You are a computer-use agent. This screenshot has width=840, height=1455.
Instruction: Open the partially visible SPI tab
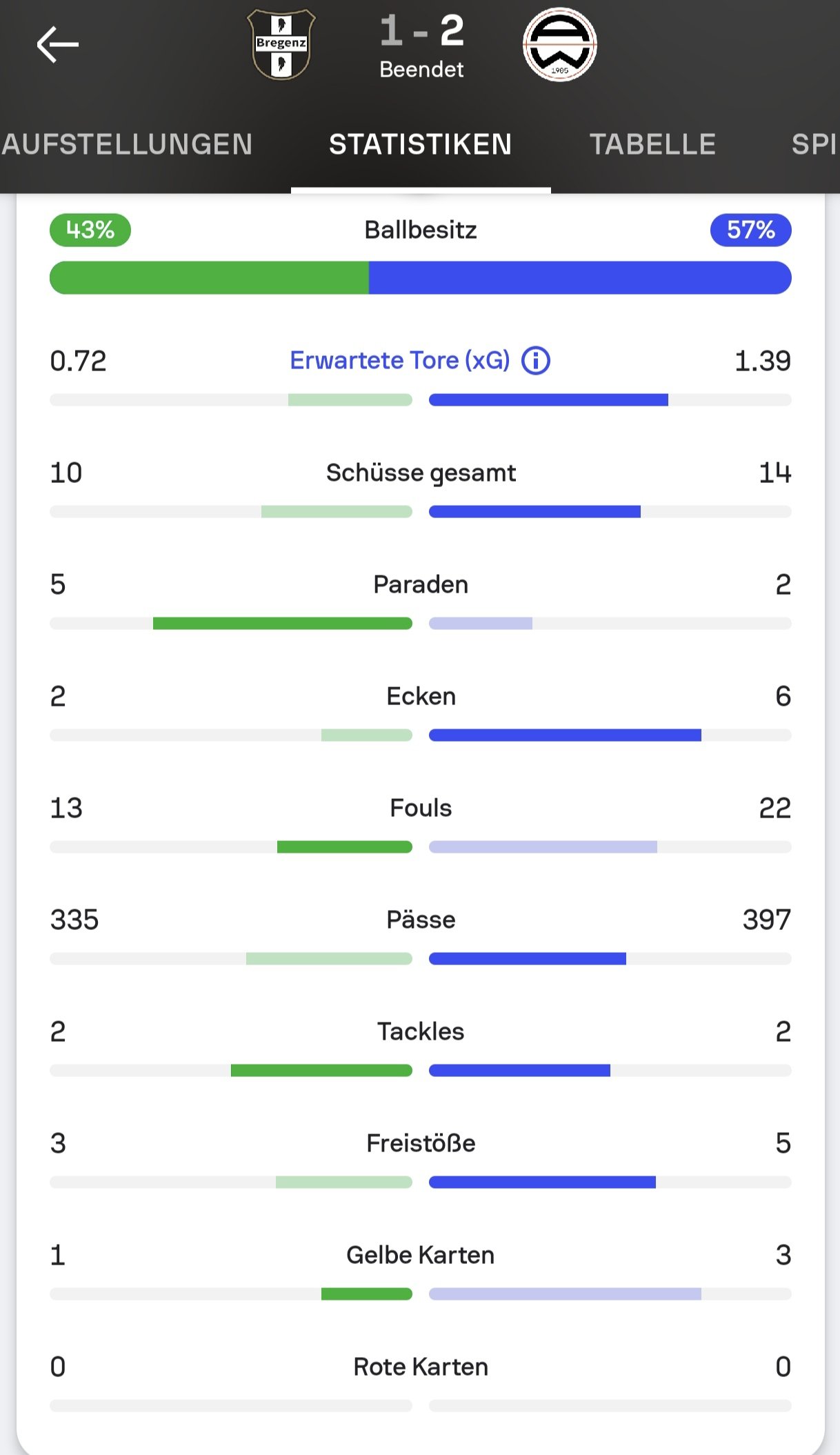click(814, 144)
